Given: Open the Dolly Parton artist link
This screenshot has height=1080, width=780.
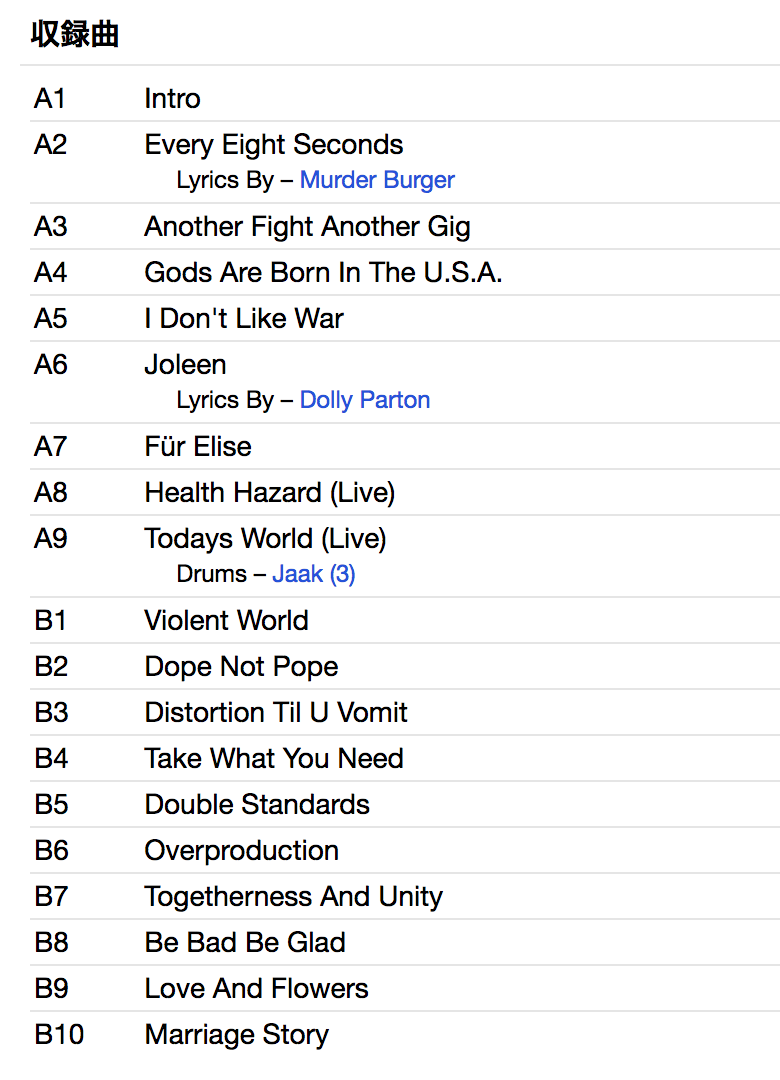Looking at the screenshot, I should [364, 400].
